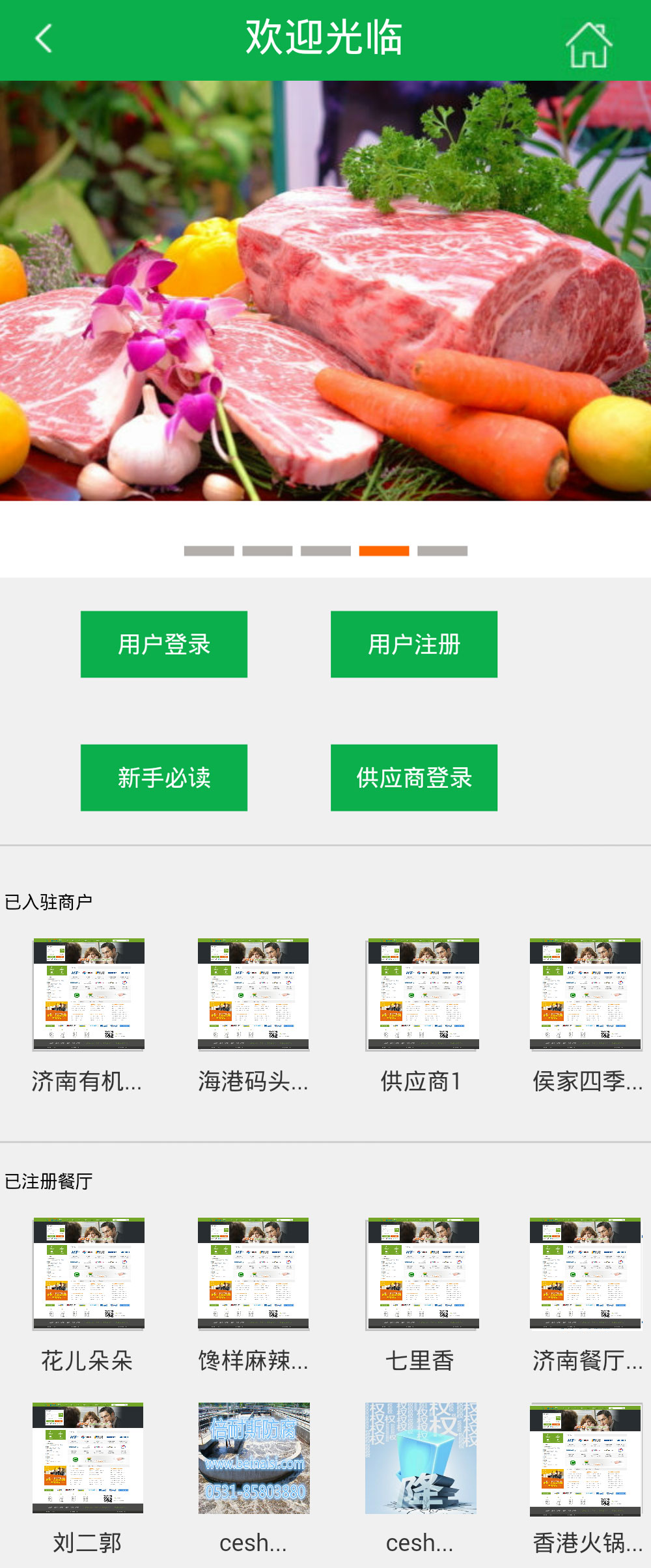This screenshot has height=1568, width=651.
Task: Tap the 用户登录 button
Action: pos(164,644)
